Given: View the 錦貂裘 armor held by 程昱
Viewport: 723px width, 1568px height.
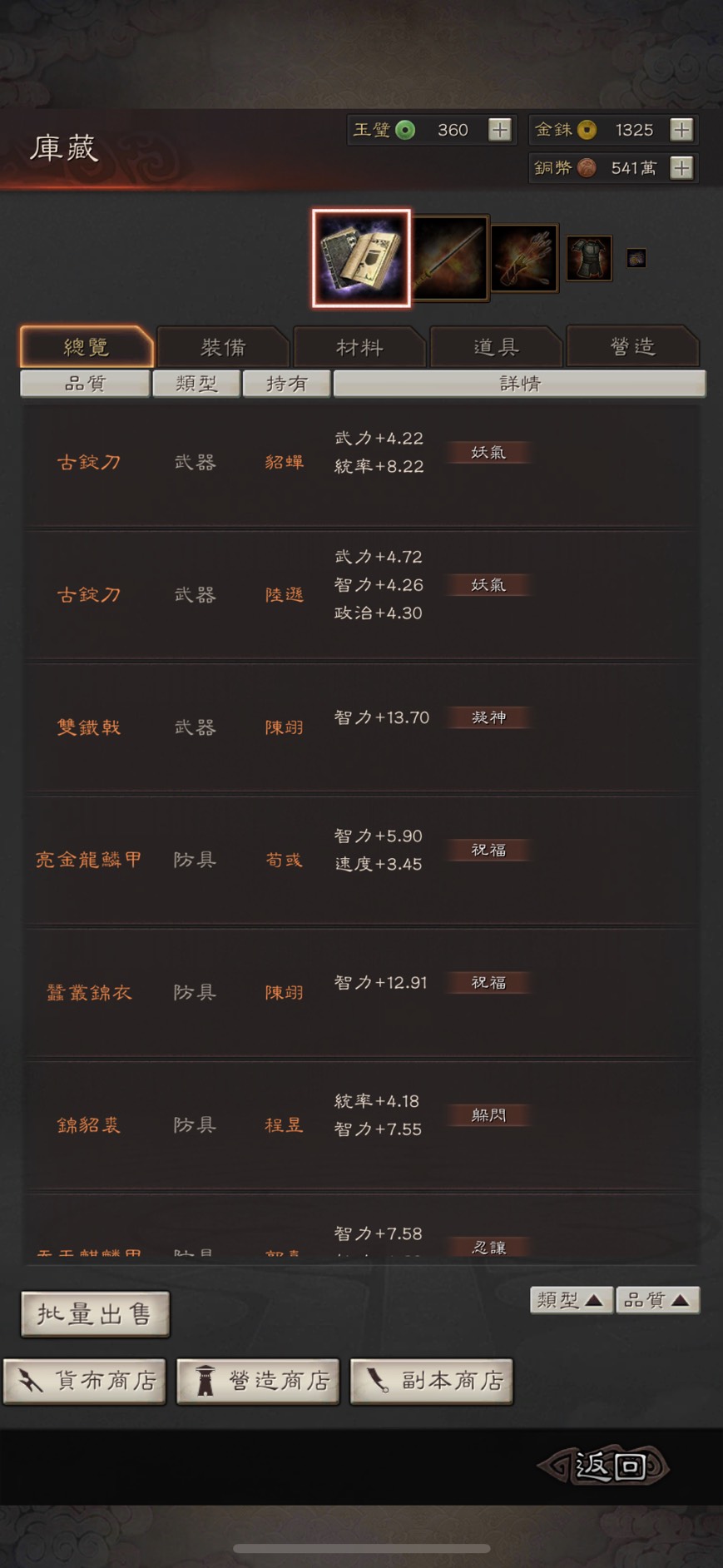Looking at the screenshot, I should point(360,1124).
